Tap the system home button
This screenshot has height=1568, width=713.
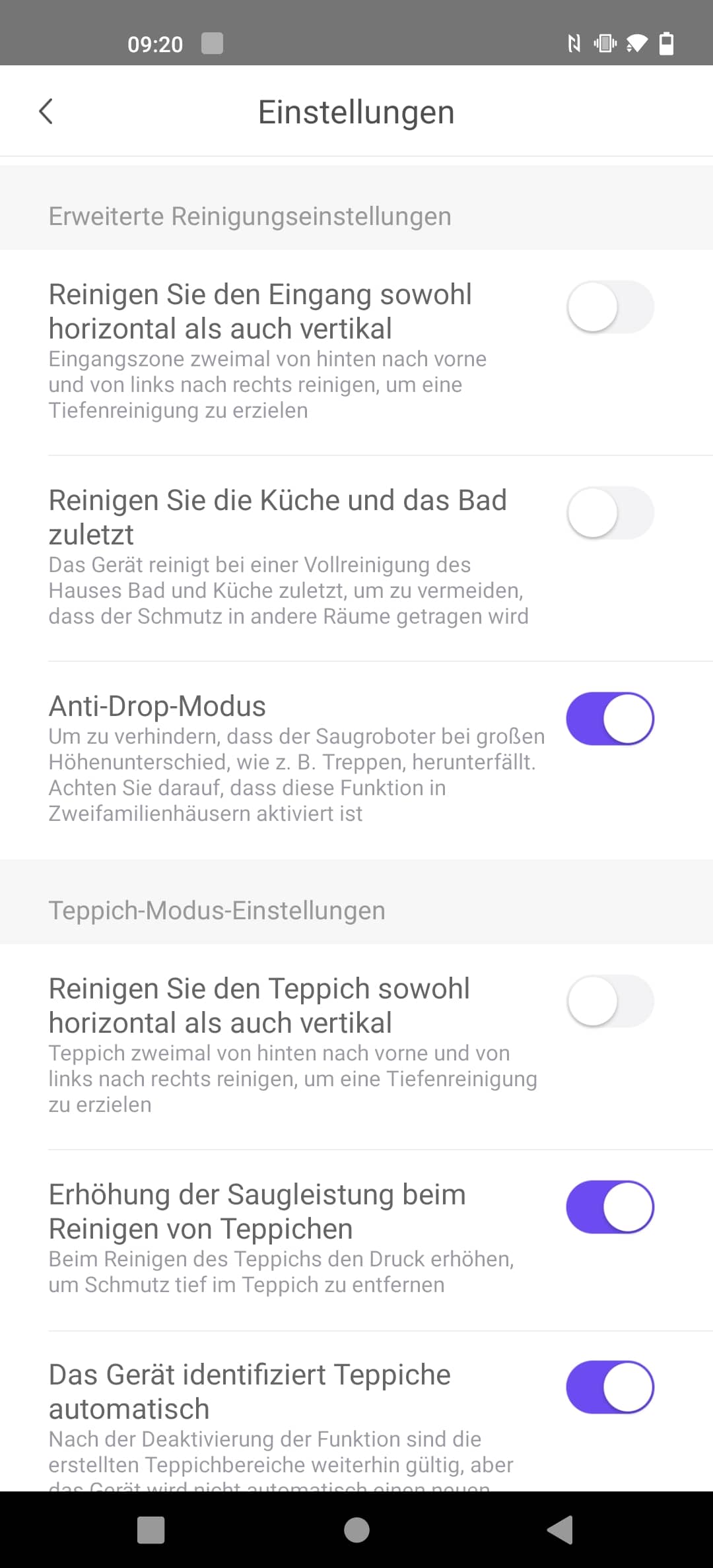pyautogui.click(x=356, y=1530)
